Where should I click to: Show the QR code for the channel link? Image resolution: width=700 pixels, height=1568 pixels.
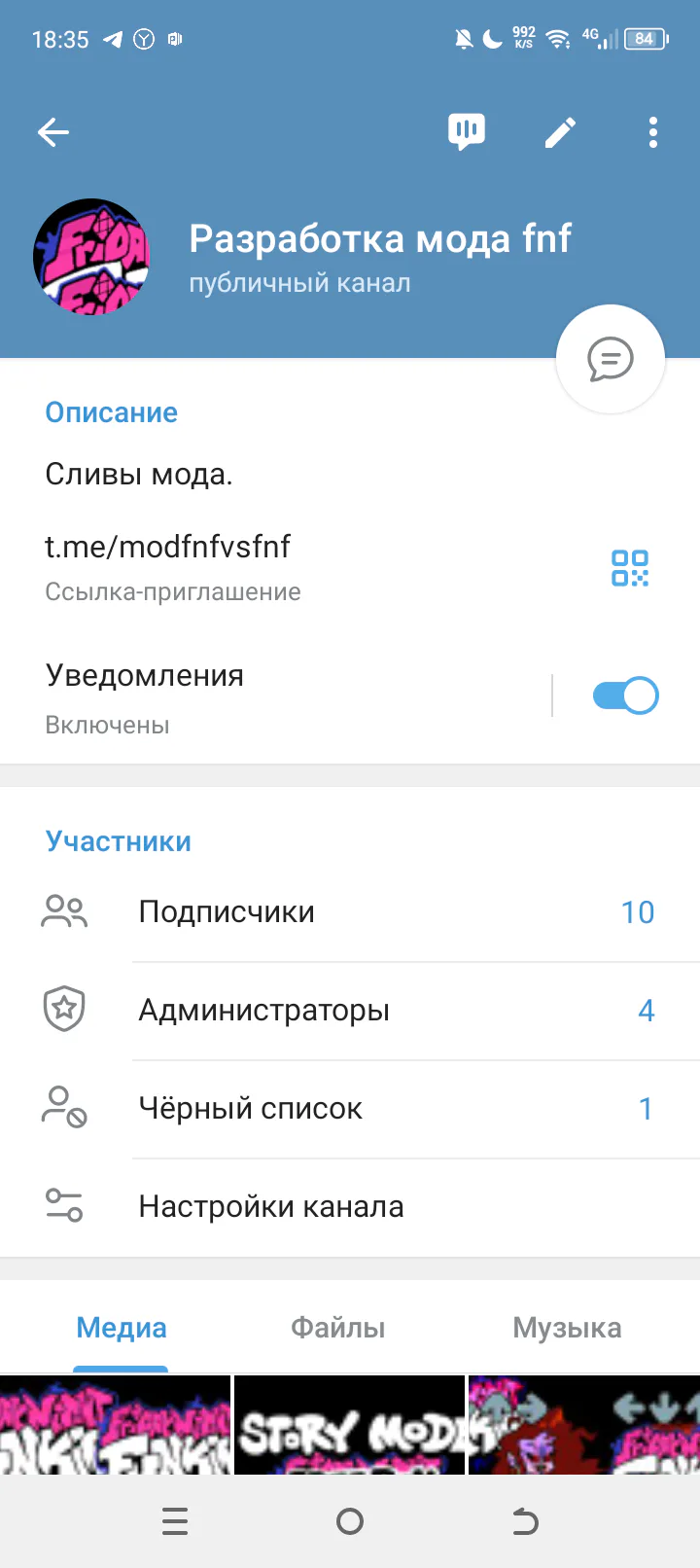(x=629, y=568)
